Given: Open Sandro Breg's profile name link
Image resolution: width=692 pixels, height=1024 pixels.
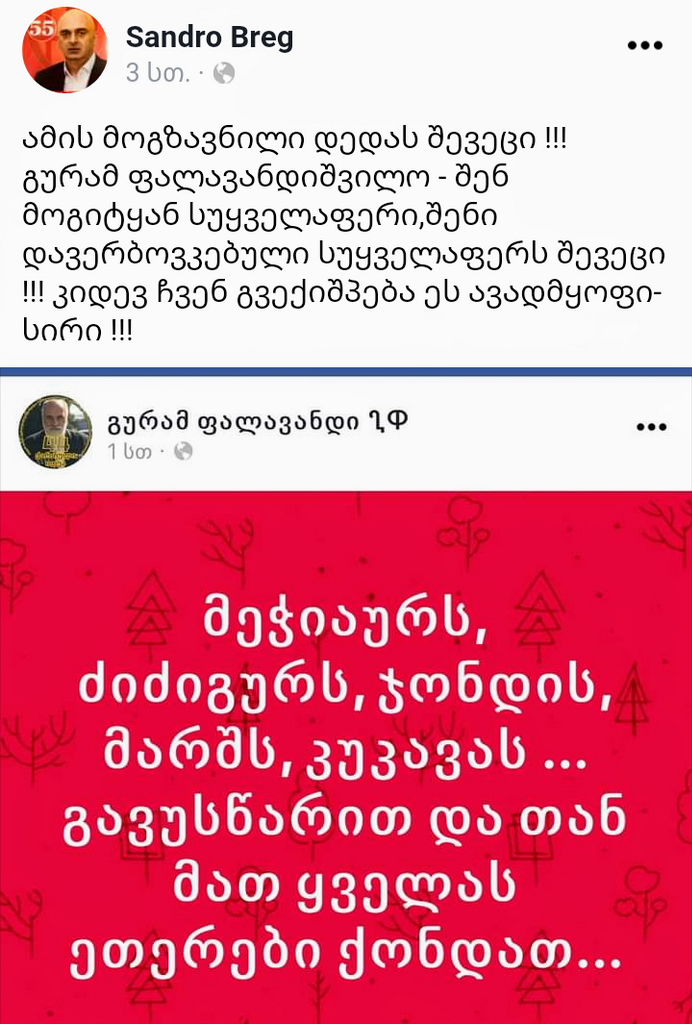Looking at the screenshot, I should point(210,38).
